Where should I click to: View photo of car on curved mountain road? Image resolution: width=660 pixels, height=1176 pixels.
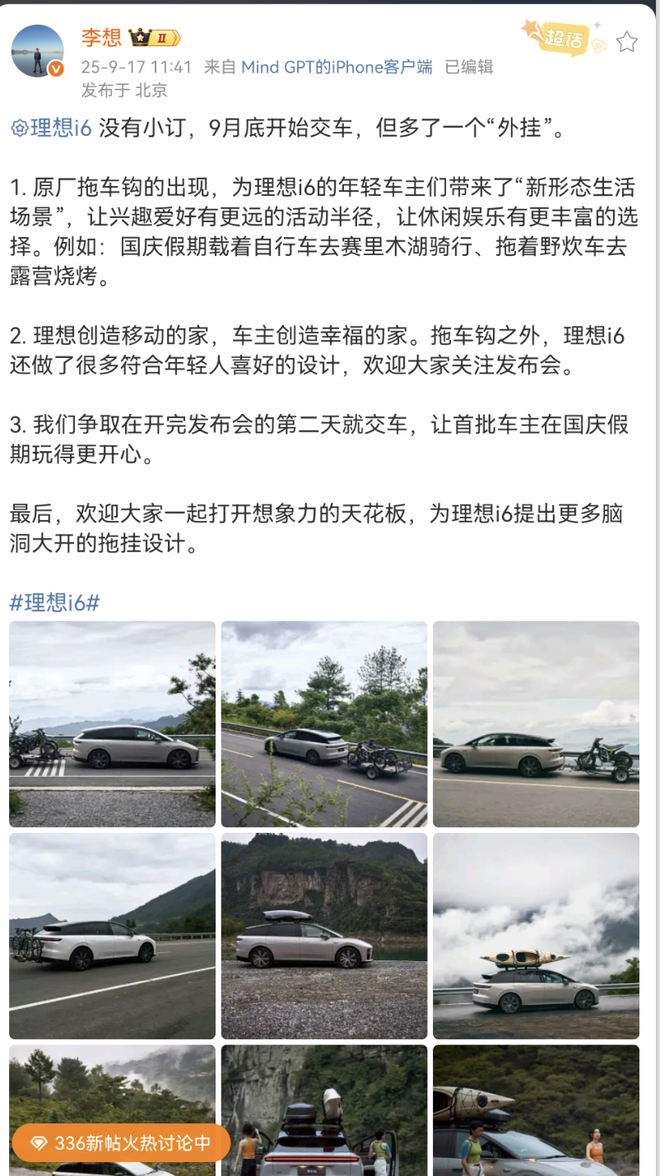tap(324, 724)
